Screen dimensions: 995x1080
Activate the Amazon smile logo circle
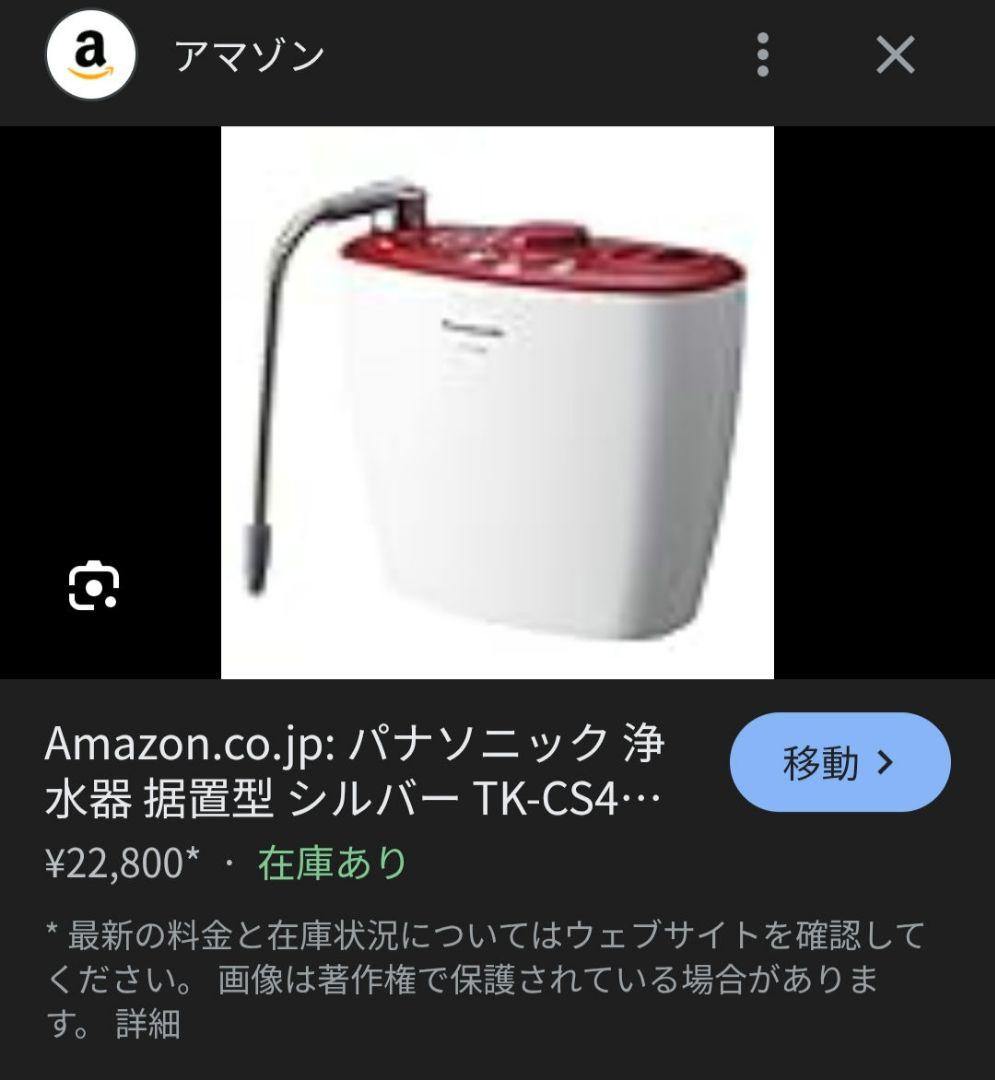(88, 57)
